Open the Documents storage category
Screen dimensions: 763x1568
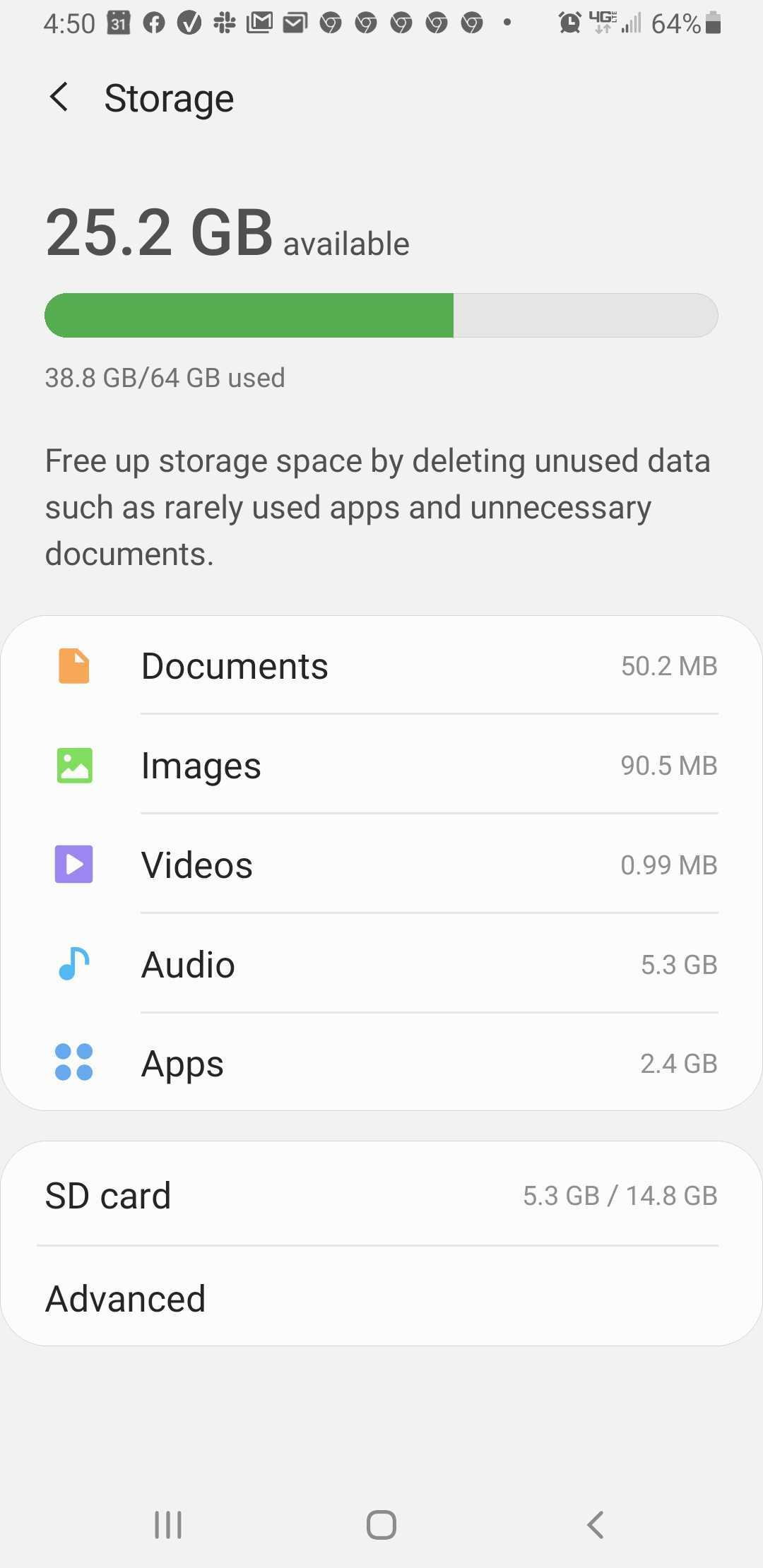pyautogui.click(x=381, y=666)
